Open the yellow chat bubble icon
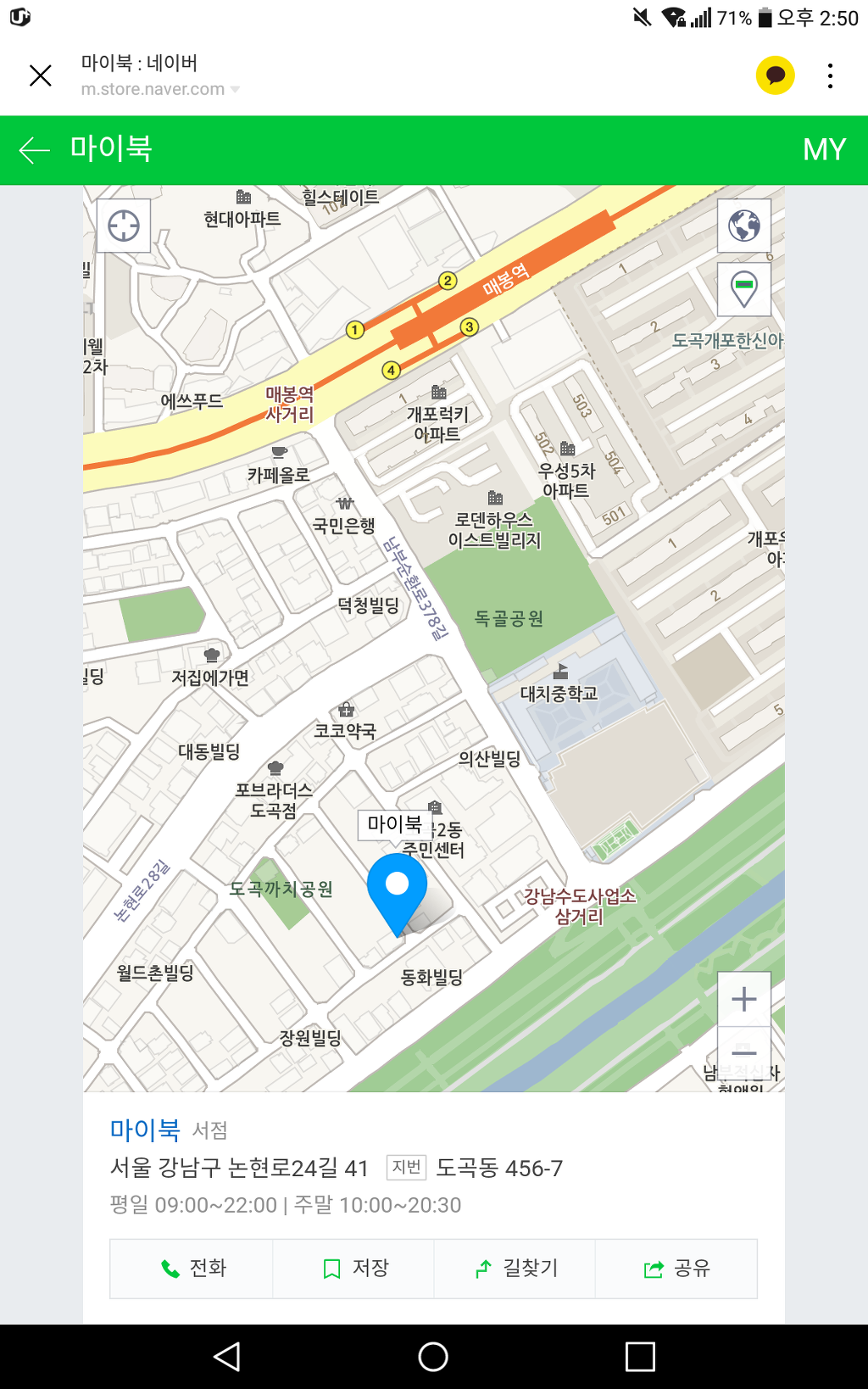Image resolution: width=868 pixels, height=1389 pixels. coord(775,75)
